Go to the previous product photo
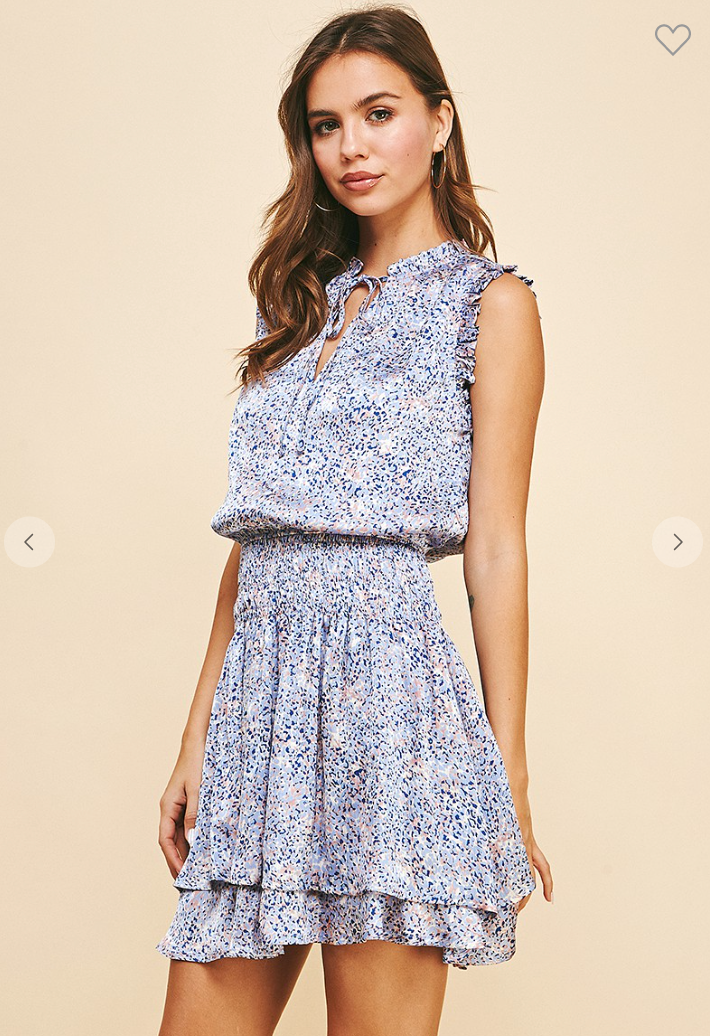The image size is (710, 1036). coord(29,542)
